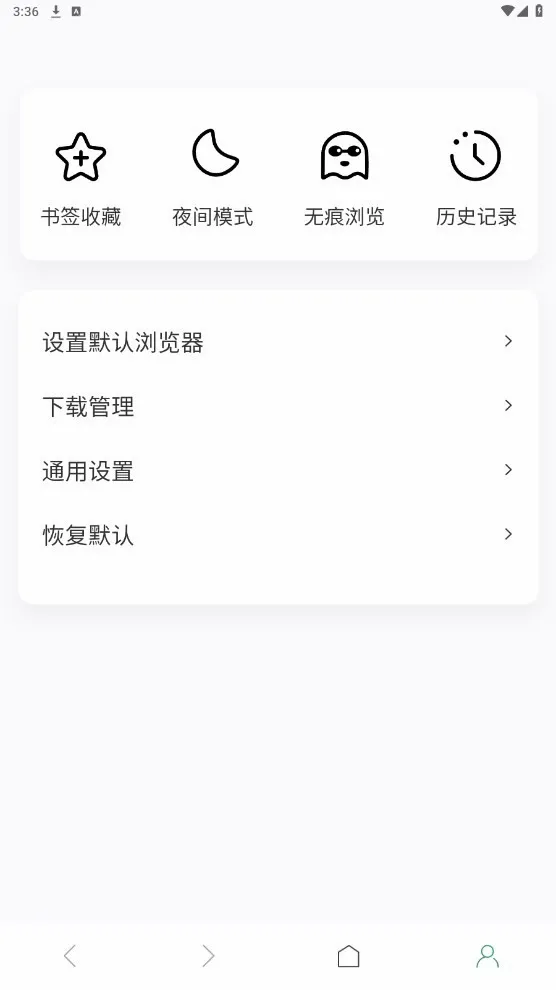
Task: Tap the forward arrow in bottom bar
Action: pos(208,956)
